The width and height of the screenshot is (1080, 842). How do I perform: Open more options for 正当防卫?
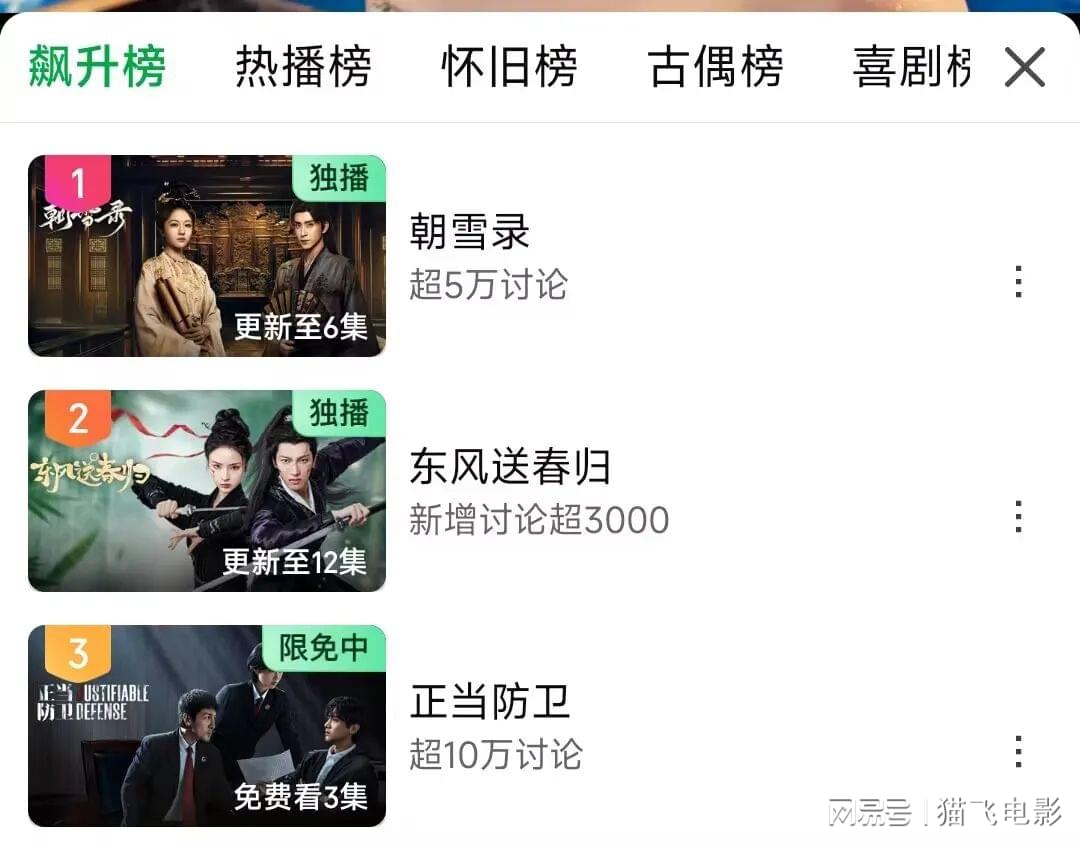pyautogui.click(x=1018, y=751)
